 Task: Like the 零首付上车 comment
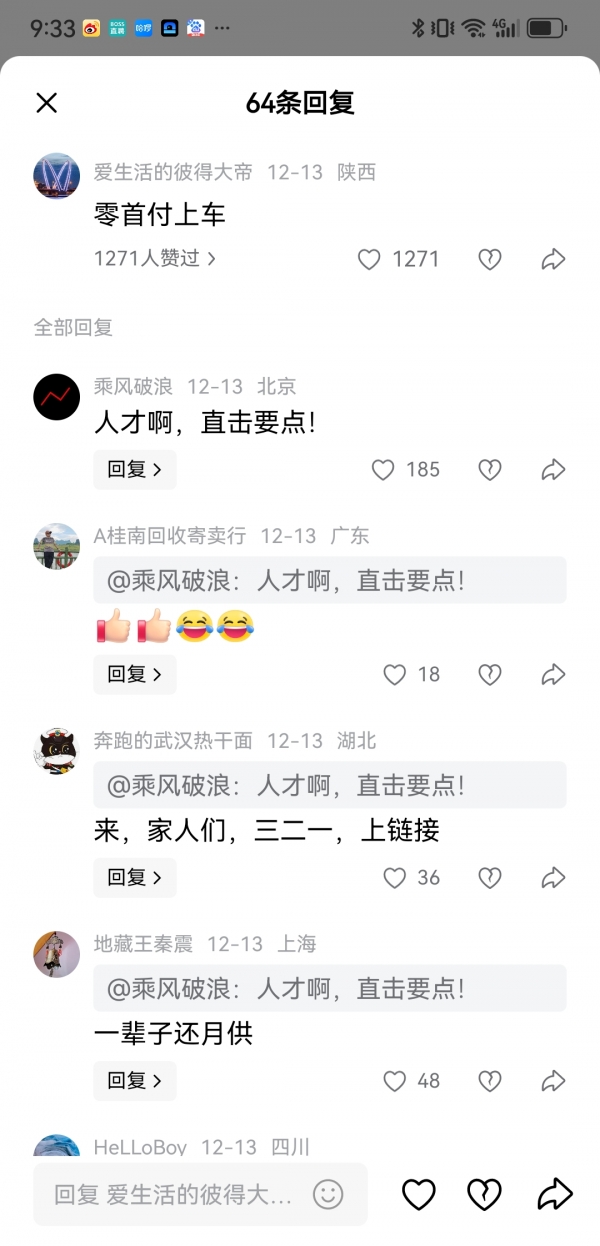click(x=370, y=259)
